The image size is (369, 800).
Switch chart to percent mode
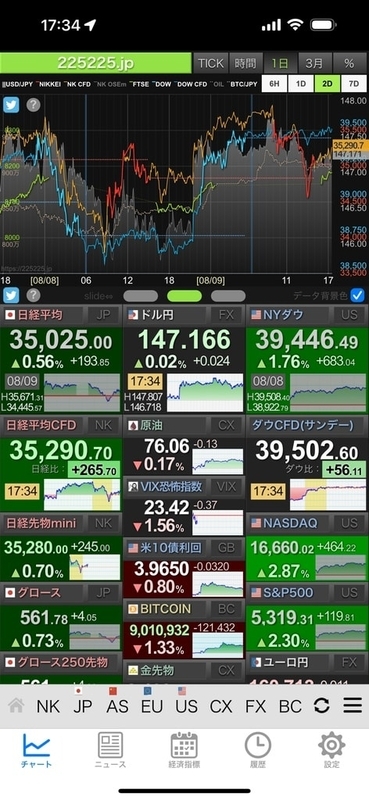350,63
